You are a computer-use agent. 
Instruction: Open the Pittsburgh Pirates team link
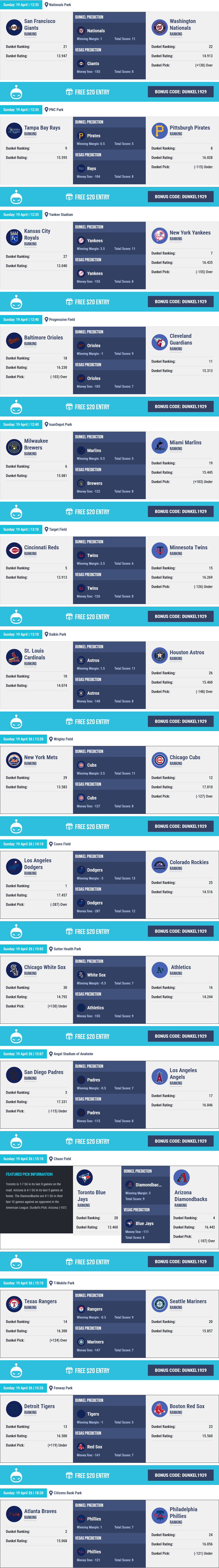point(189,128)
